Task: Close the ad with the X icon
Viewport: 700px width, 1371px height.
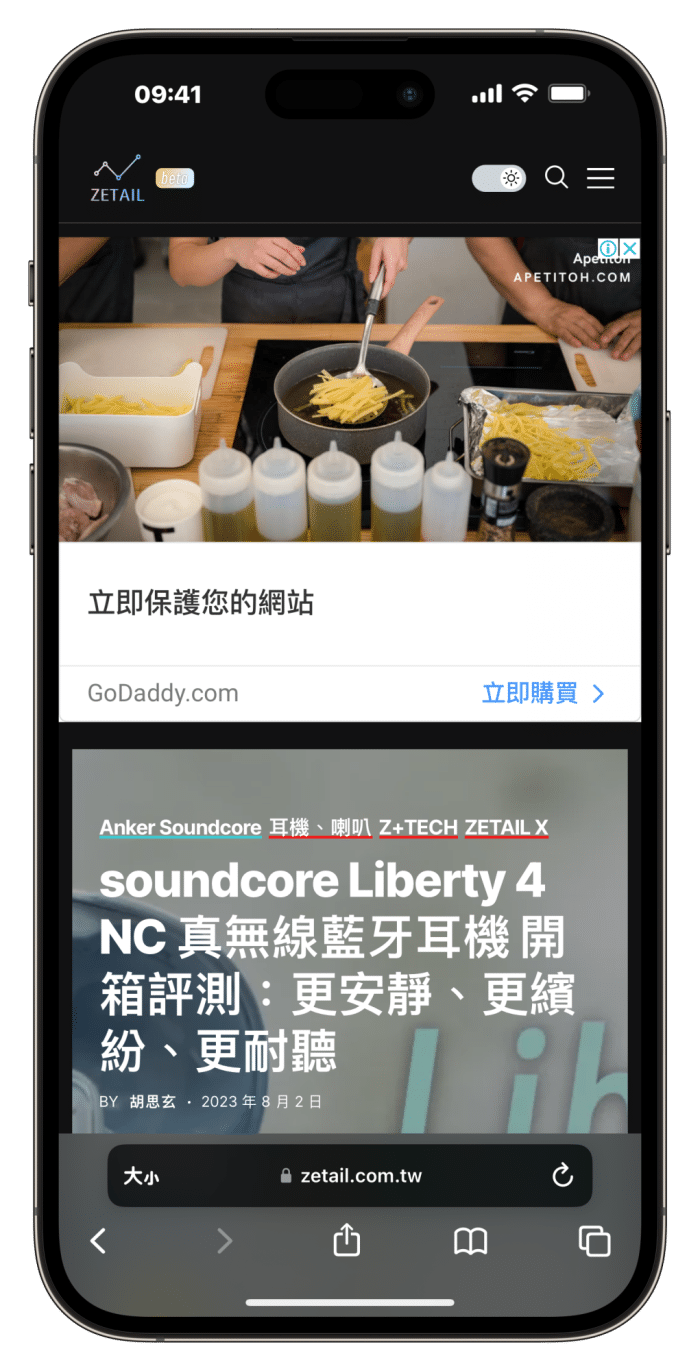Action: click(x=630, y=248)
